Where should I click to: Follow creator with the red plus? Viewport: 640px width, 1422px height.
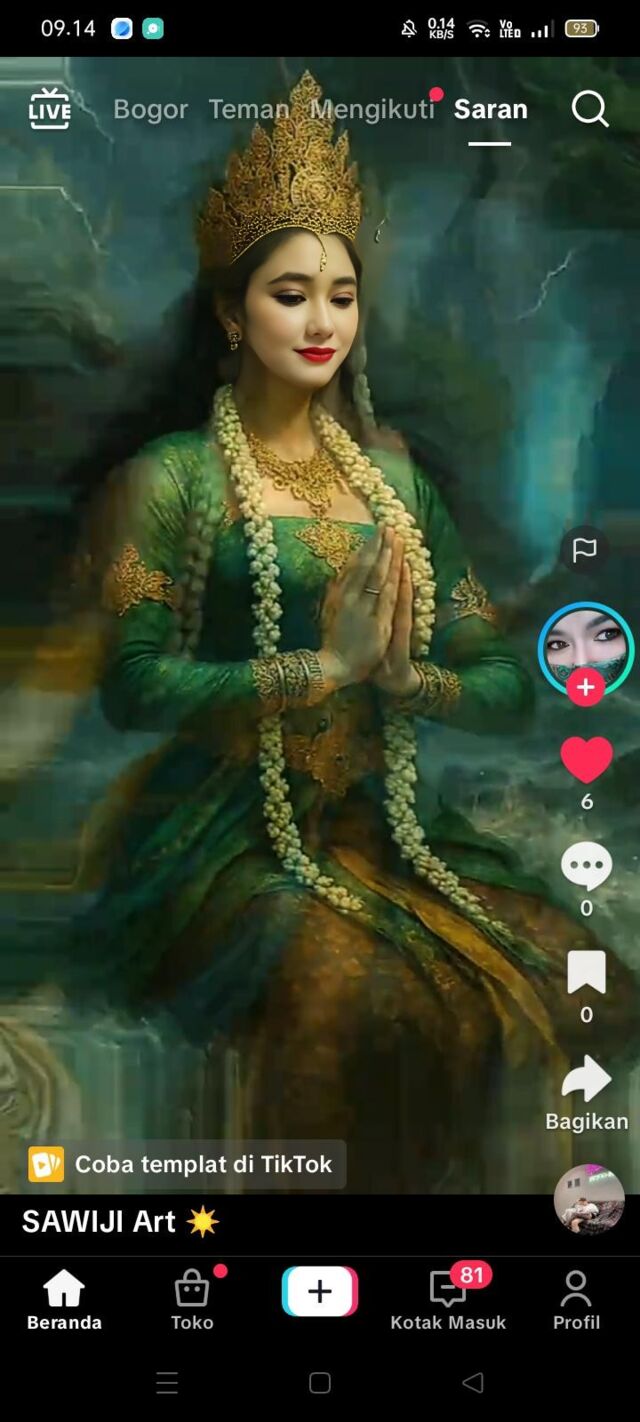(586, 688)
